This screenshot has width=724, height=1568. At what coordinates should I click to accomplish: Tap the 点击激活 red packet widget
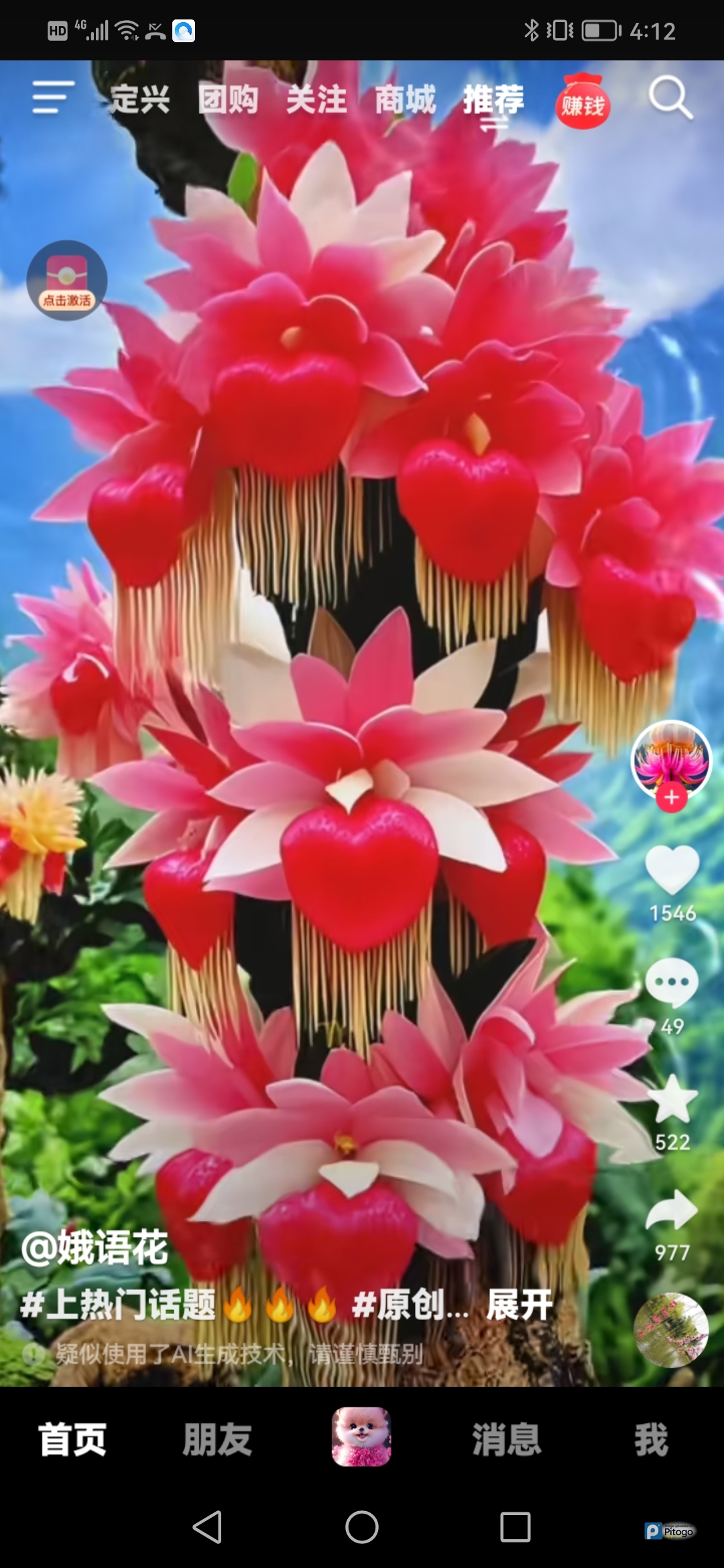67,280
